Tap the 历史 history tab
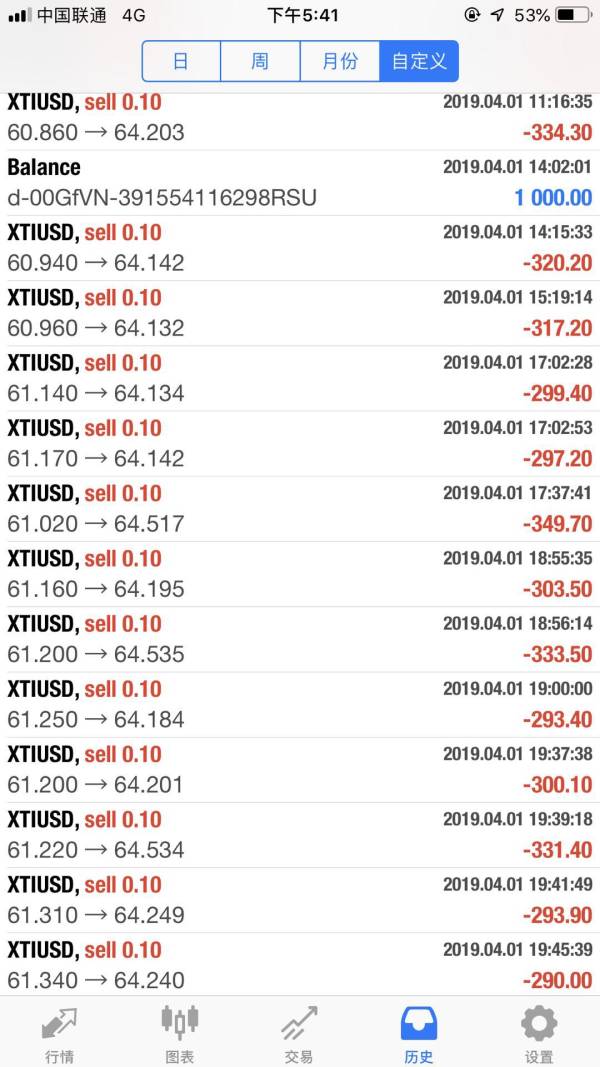 [419, 1033]
